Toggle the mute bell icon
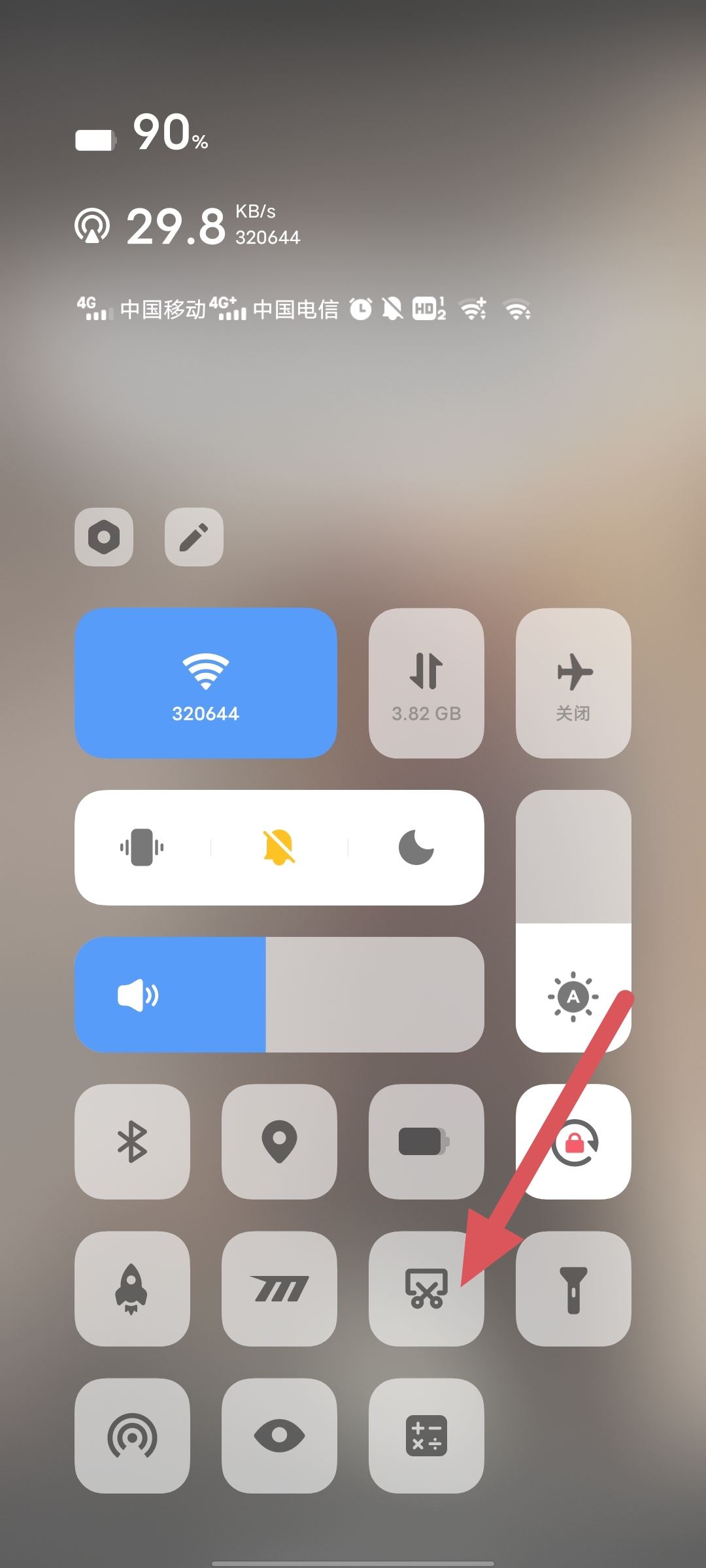Image resolution: width=706 pixels, height=1568 pixels. (x=279, y=847)
